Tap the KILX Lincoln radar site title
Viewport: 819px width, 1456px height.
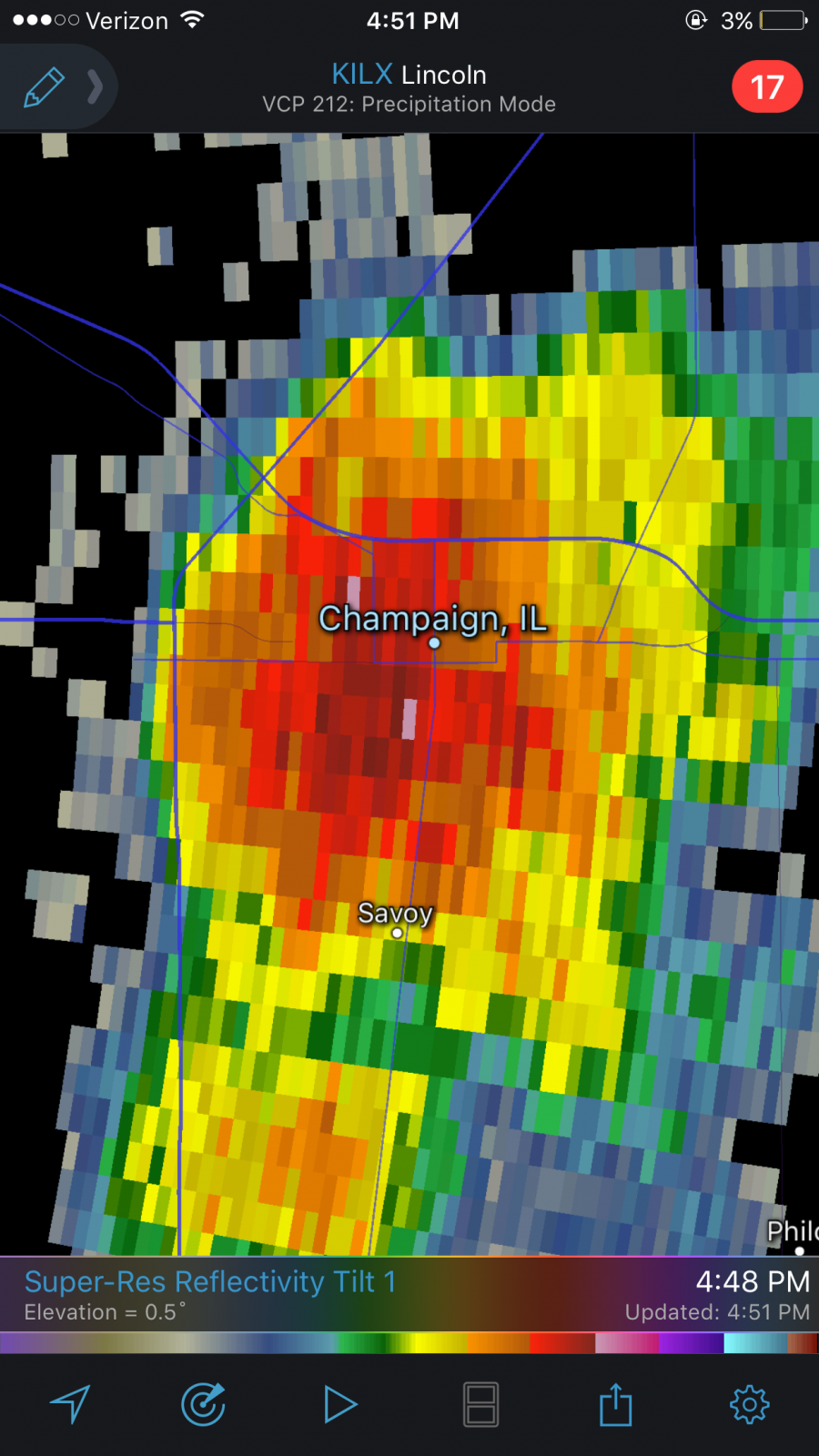coord(409,75)
